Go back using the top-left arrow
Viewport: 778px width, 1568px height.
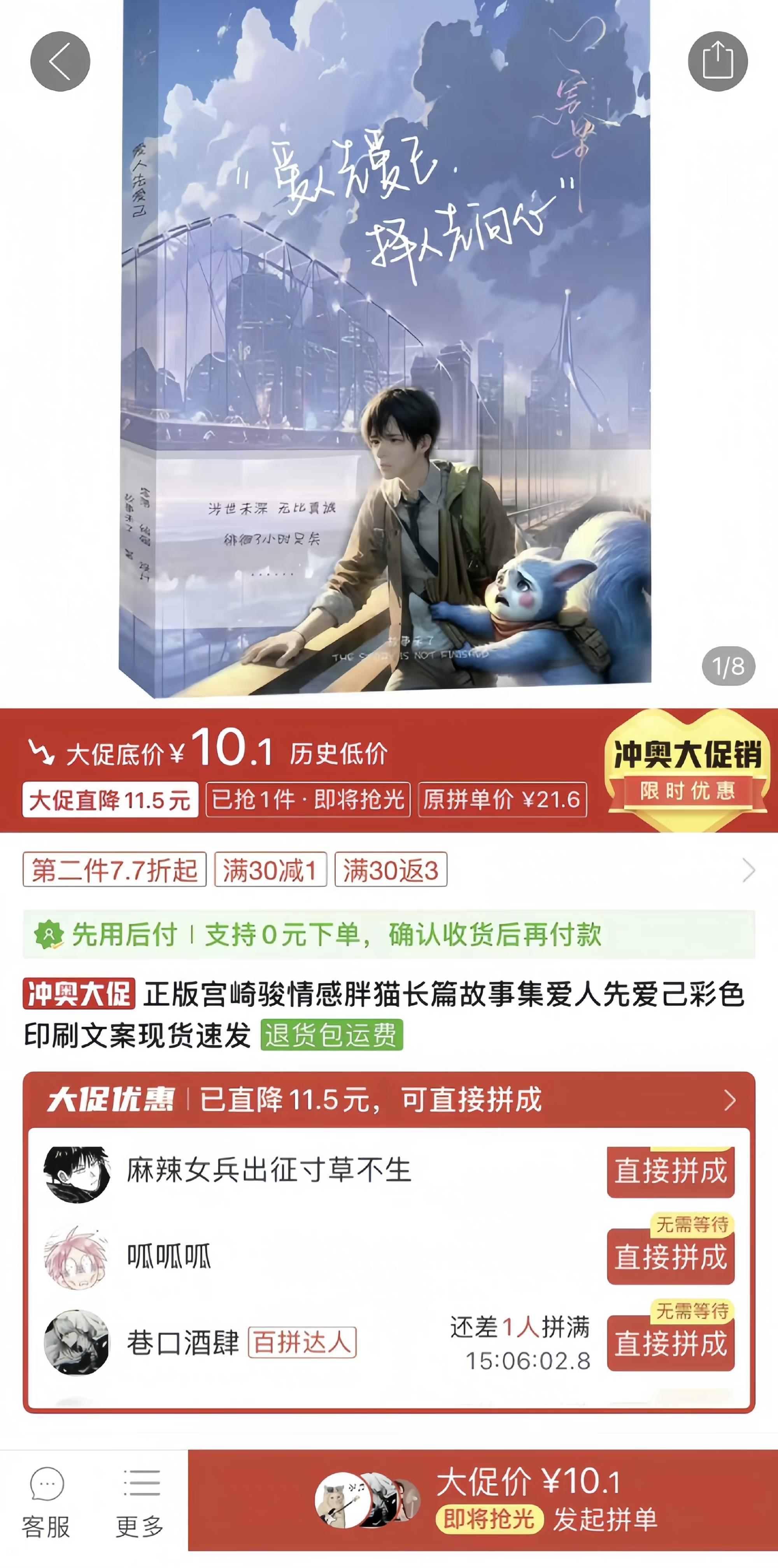60,61
